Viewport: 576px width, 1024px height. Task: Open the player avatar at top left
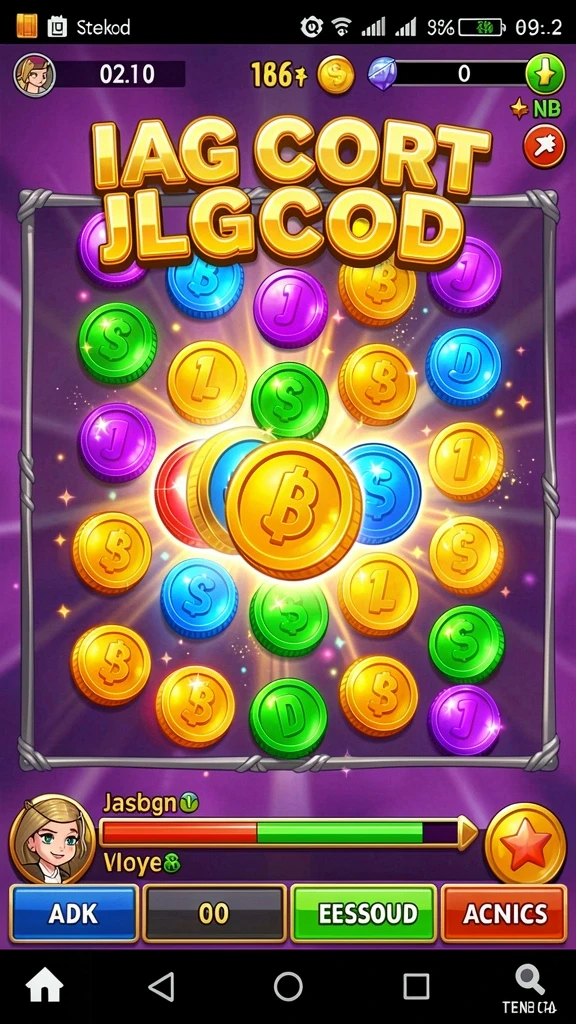tap(35, 74)
